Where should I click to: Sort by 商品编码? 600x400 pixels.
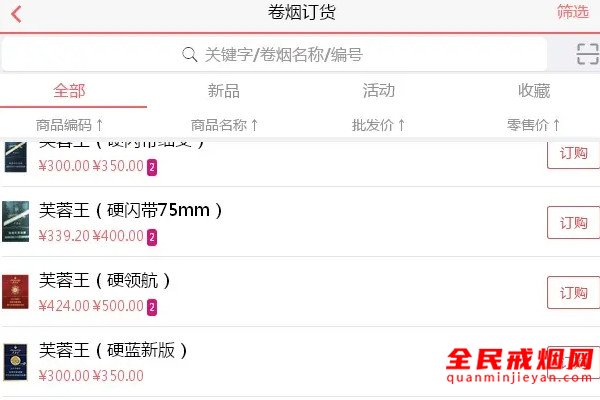[x=70, y=125]
